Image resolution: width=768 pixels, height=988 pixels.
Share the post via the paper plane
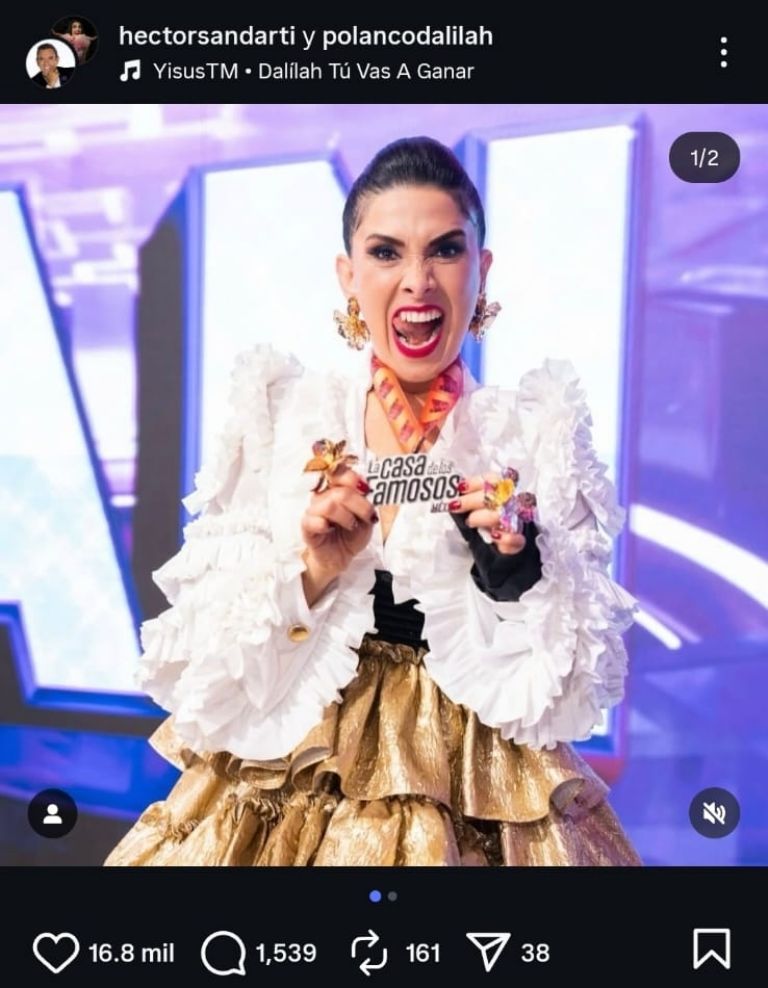489,953
